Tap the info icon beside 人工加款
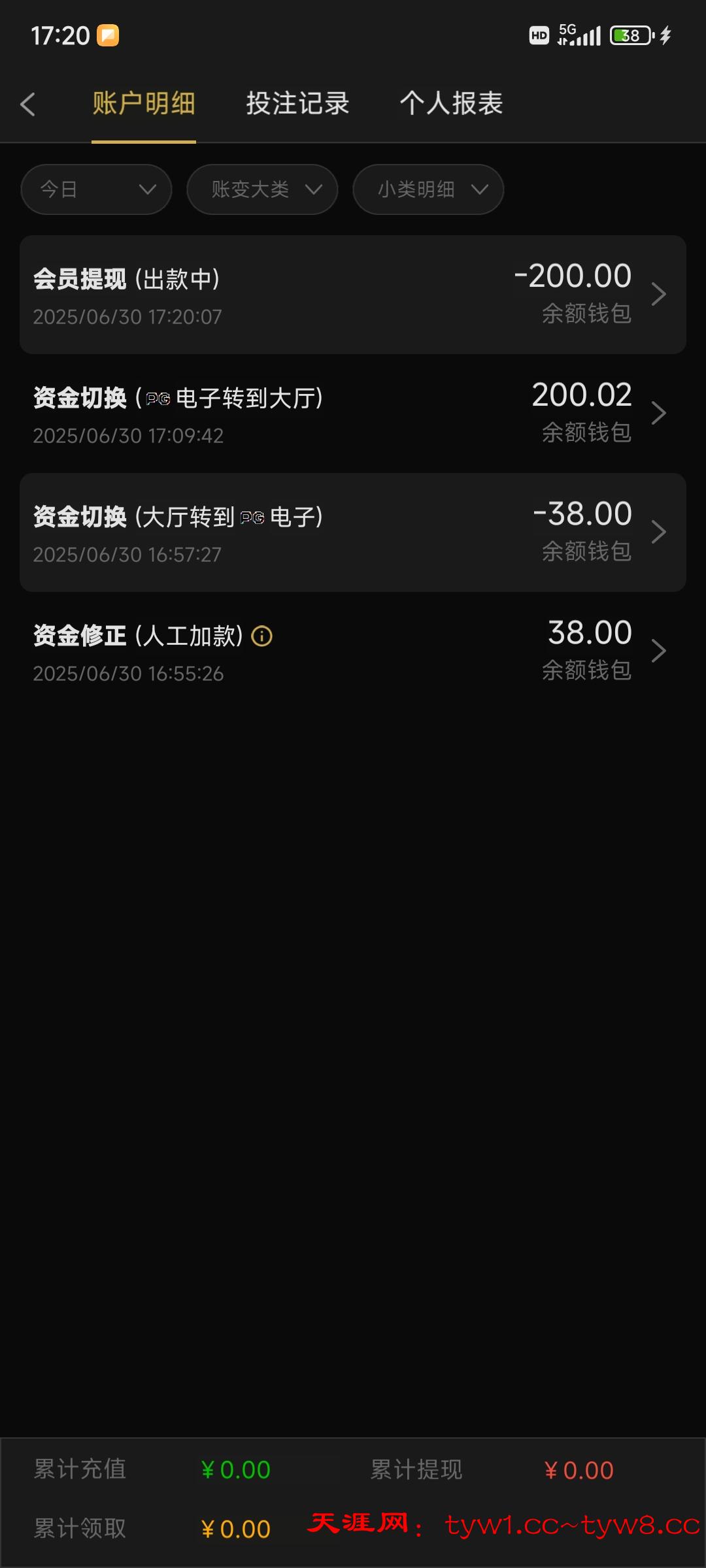The width and height of the screenshot is (706, 1568). point(262,636)
